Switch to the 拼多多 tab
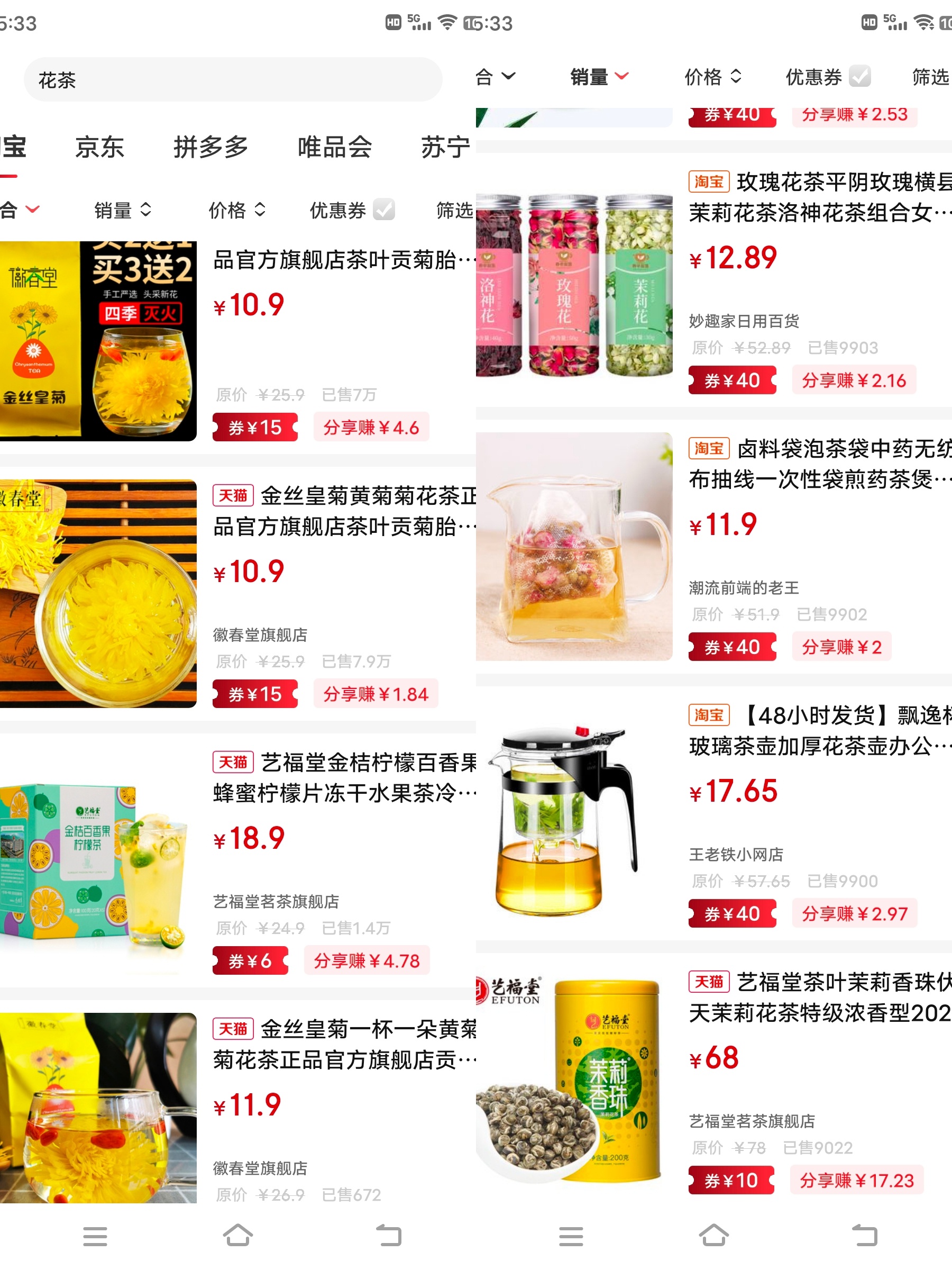952x1270 pixels. [x=210, y=148]
